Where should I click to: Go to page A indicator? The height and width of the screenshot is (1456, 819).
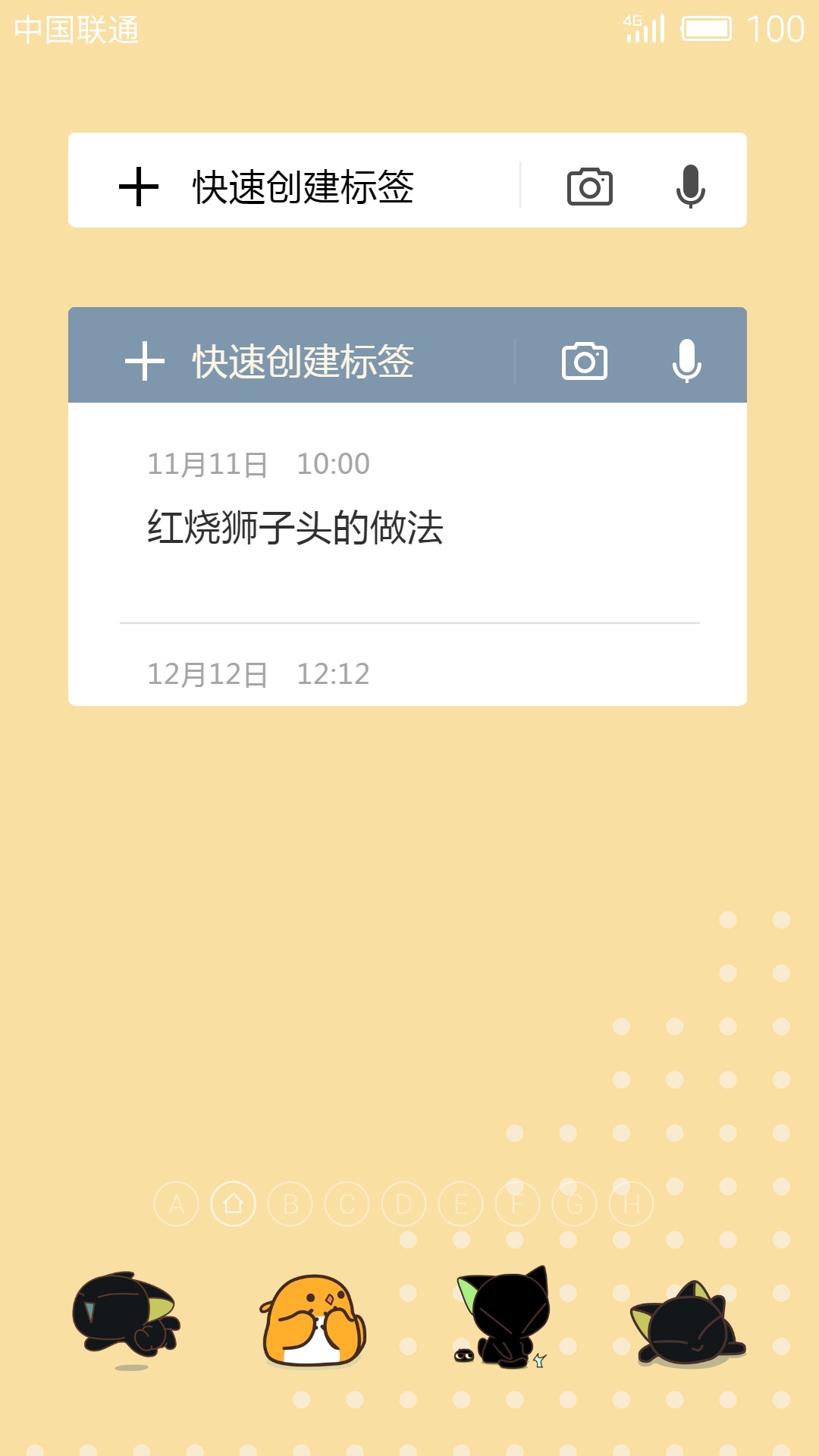coord(177,1203)
